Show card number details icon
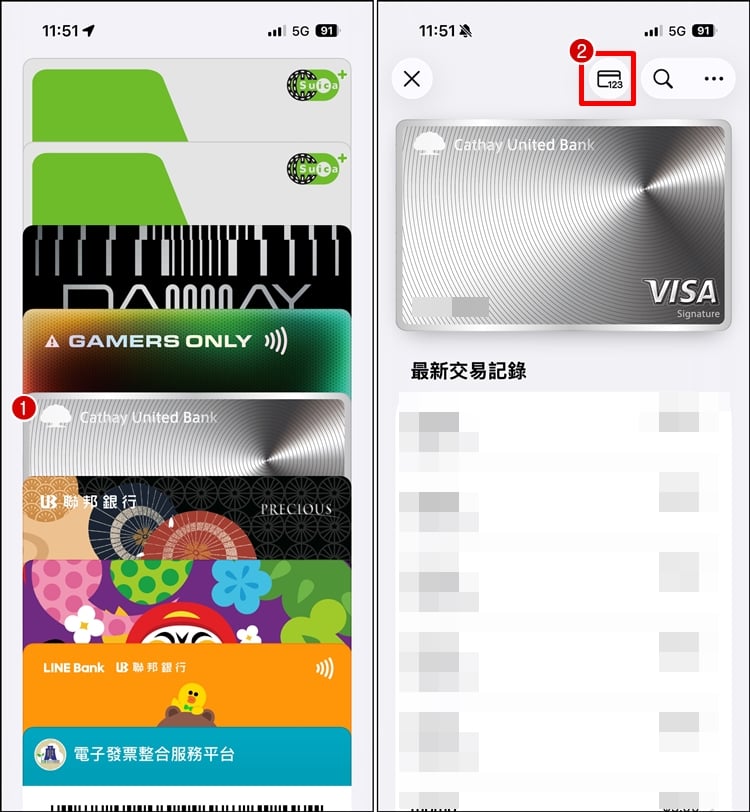Viewport: 750px width, 812px height. tap(609, 80)
